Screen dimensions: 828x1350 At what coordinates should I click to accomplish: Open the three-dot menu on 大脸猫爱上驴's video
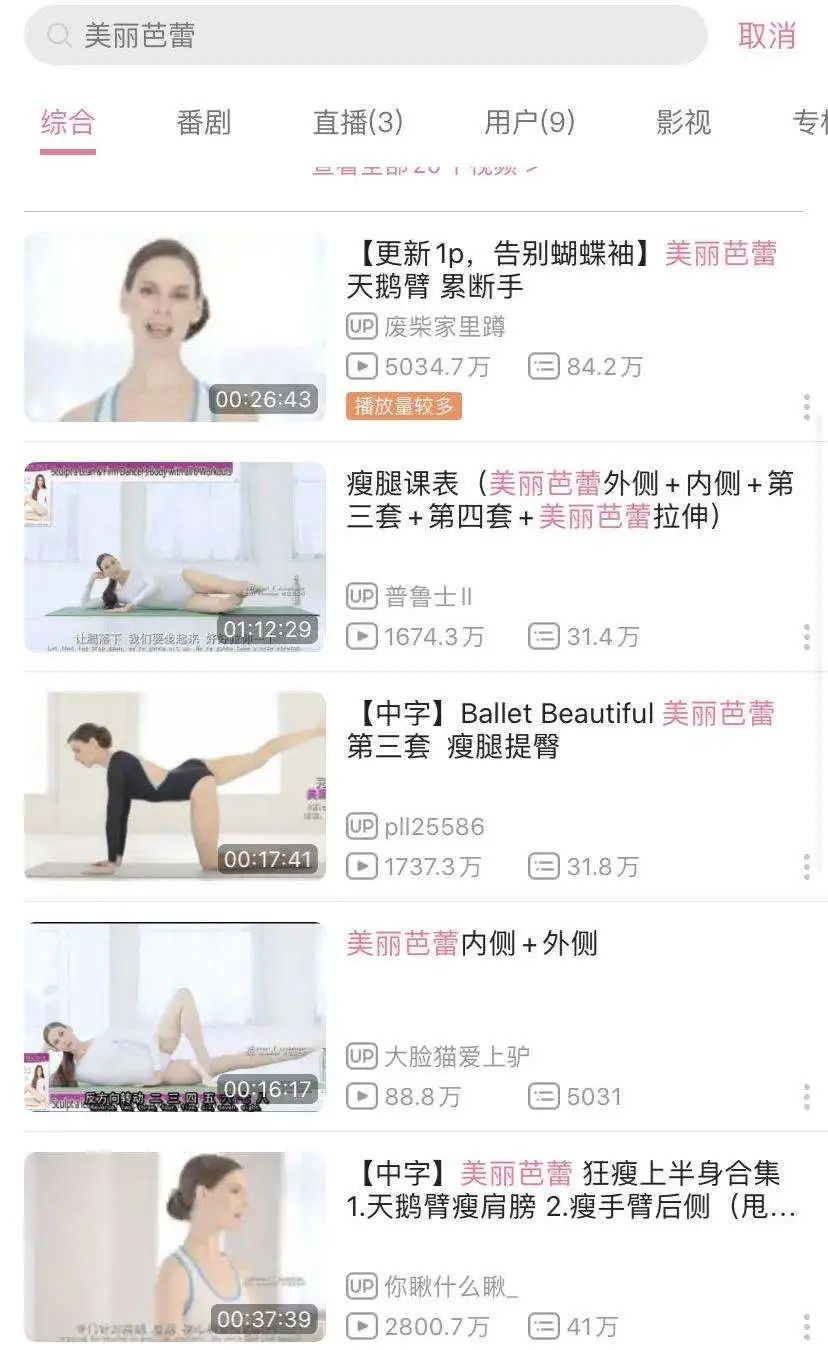[x=807, y=1098]
